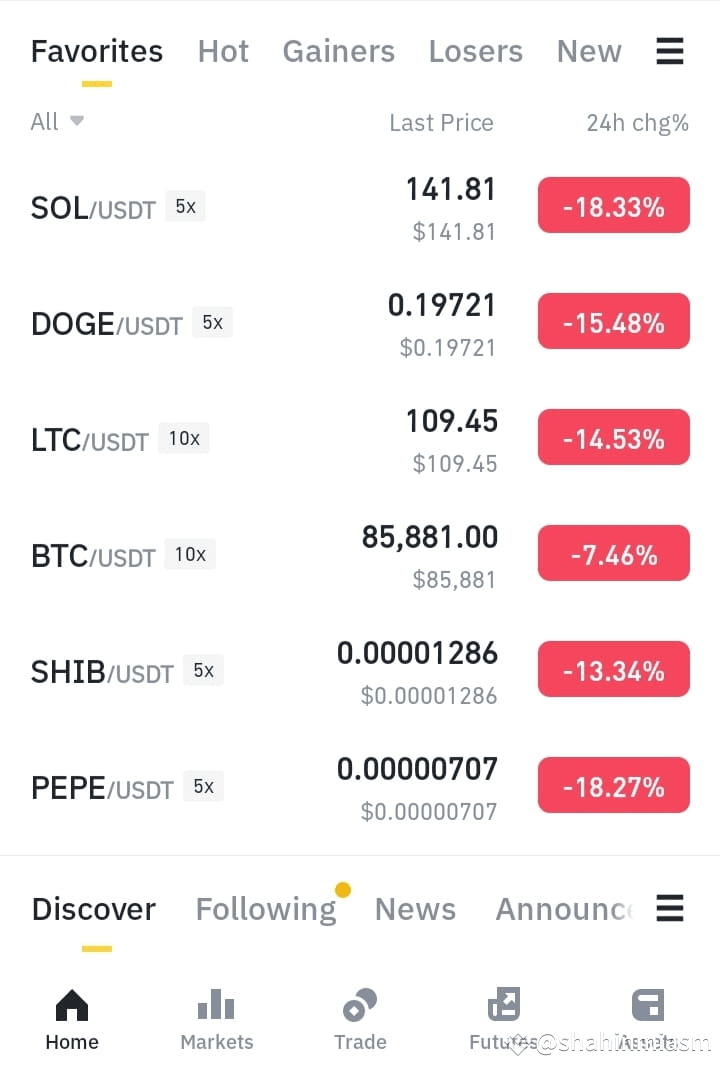The width and height of the screenshot is (720, 1065).
Task: Expand the All filter dropdown
Action: 57,122
